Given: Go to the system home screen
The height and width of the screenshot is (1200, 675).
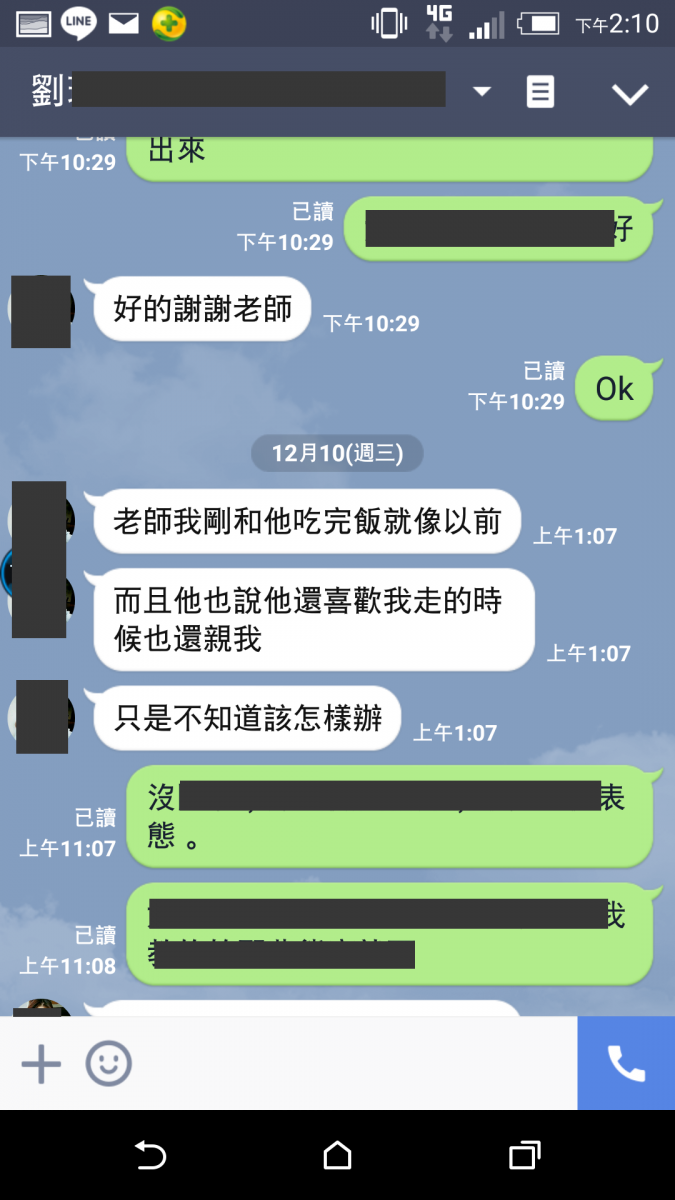Looking at the screenshot, I should (x=337, y=1156).
